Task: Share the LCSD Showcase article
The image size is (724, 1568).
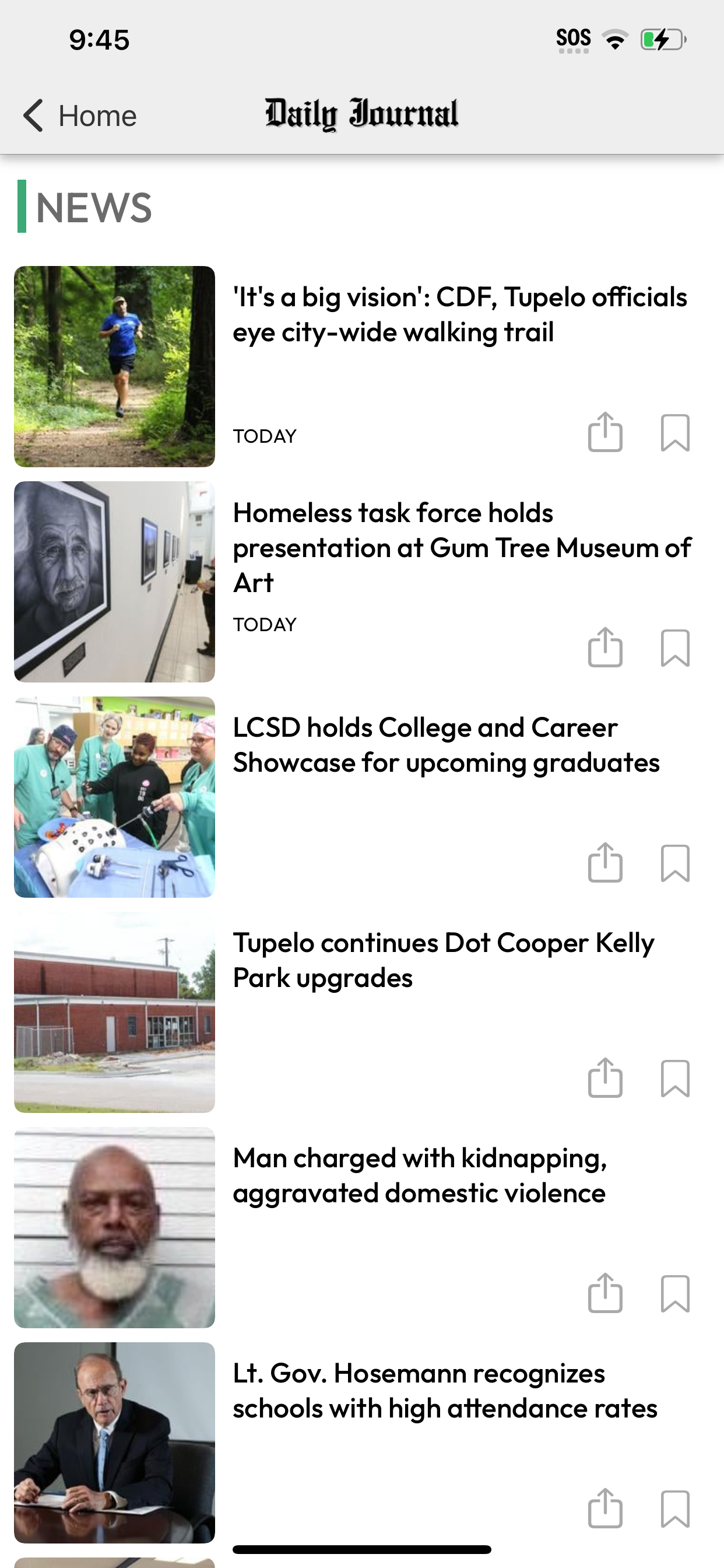Action: point(604,863)
